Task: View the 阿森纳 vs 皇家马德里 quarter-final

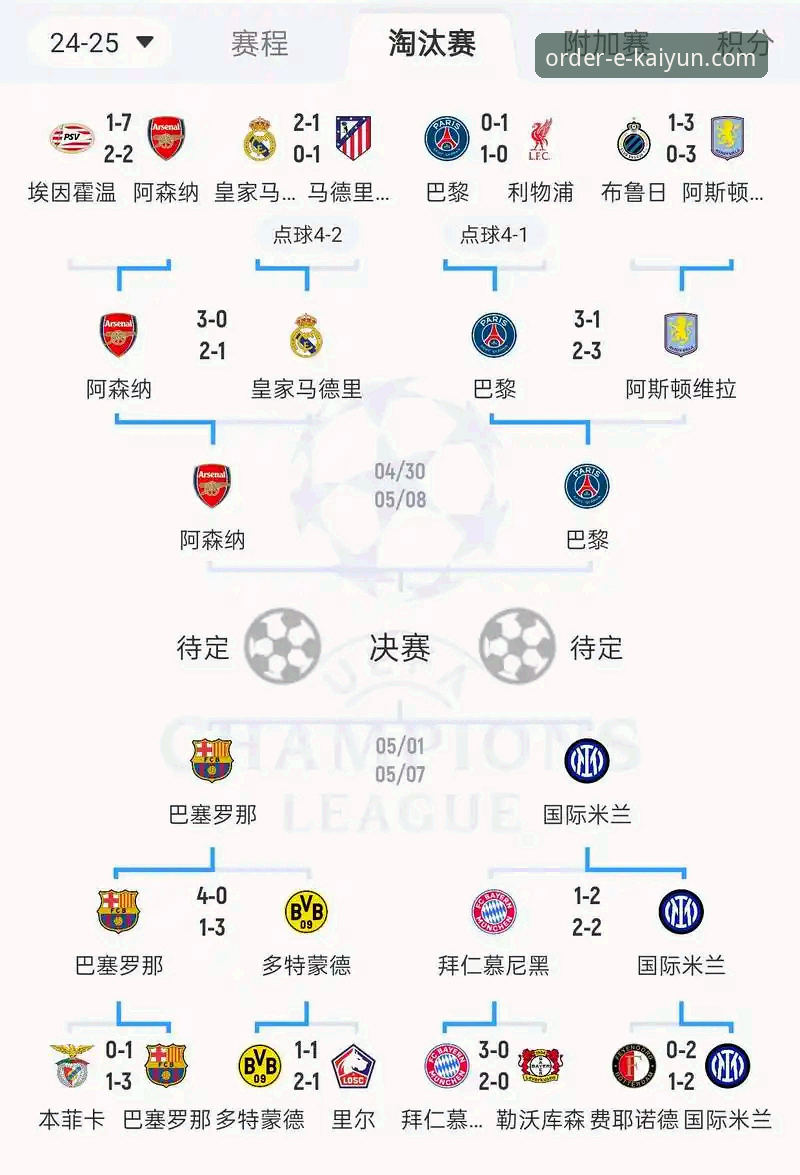Action: point(211,335)
